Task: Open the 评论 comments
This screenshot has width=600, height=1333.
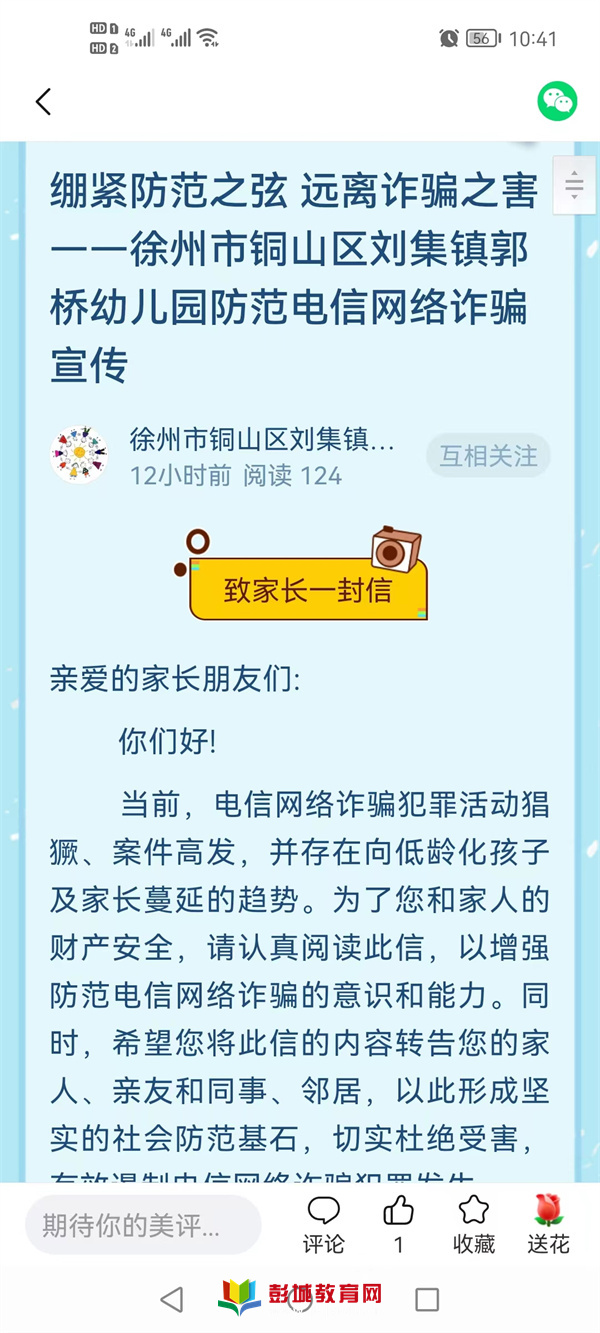Action: (x=323, y=1224)
